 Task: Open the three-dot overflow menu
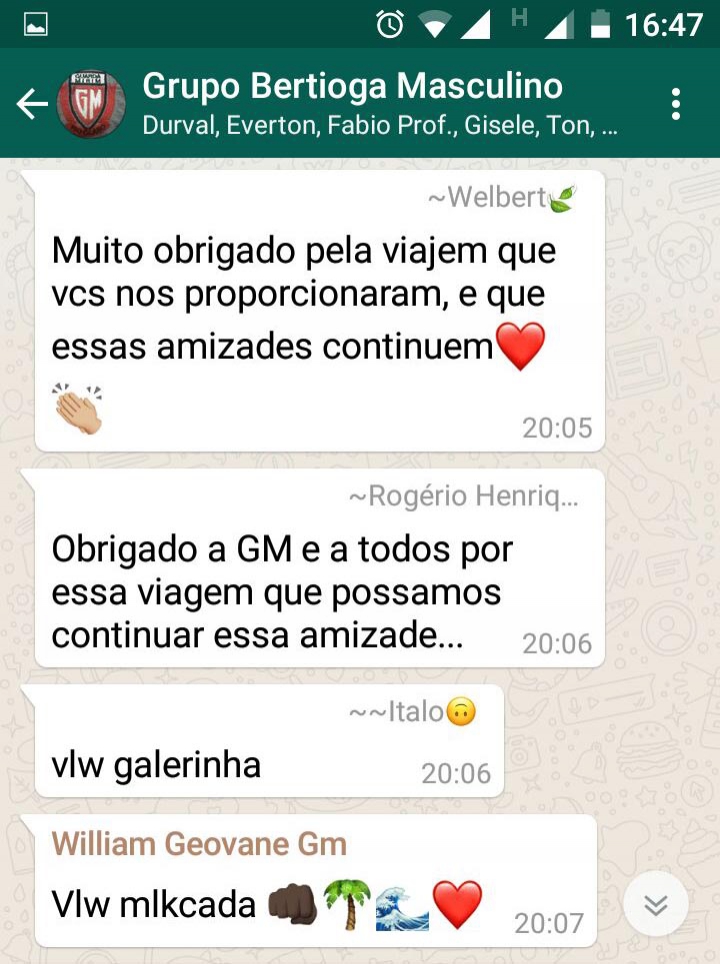677,104
